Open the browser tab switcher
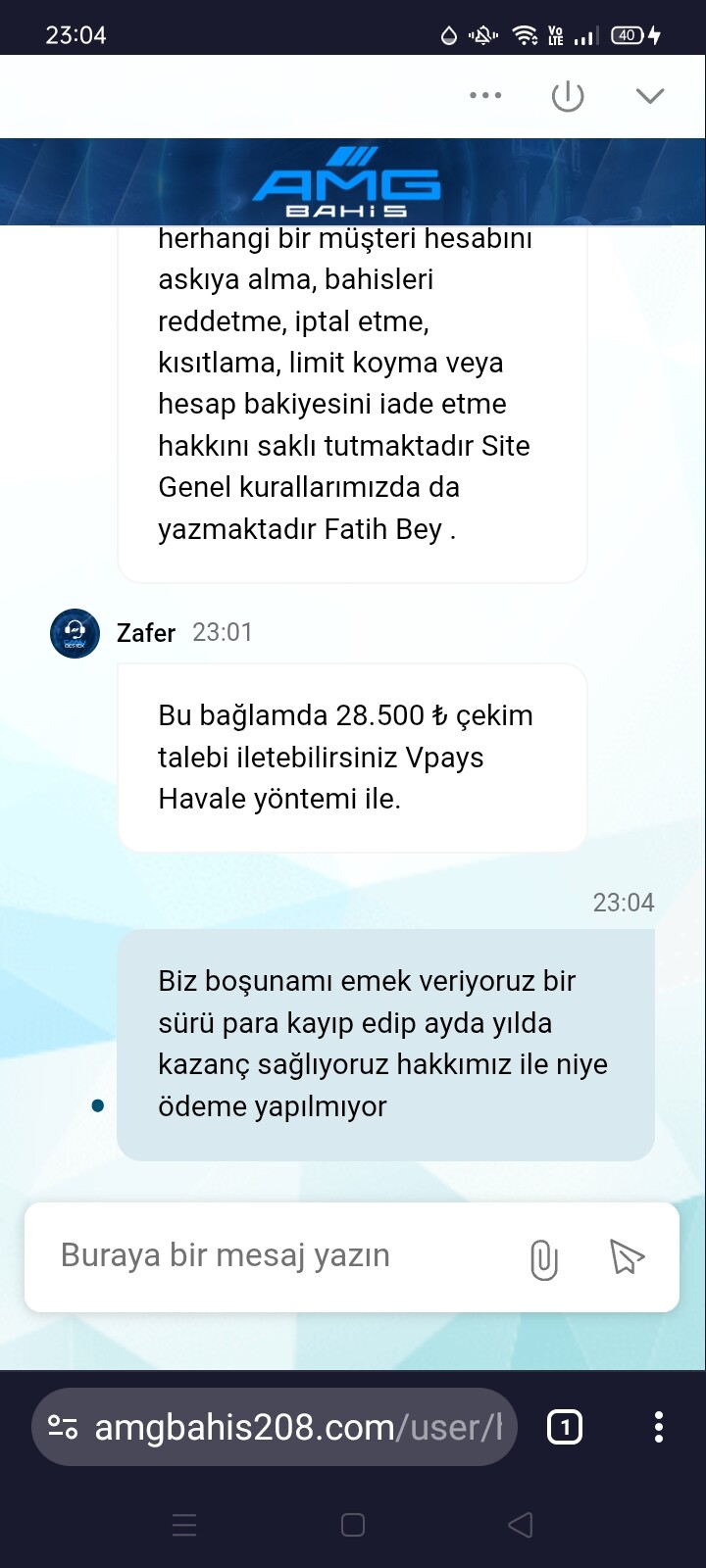The width and height of the screenshot is (706, 1568). pyautogui.click(x=564, y=1427)
